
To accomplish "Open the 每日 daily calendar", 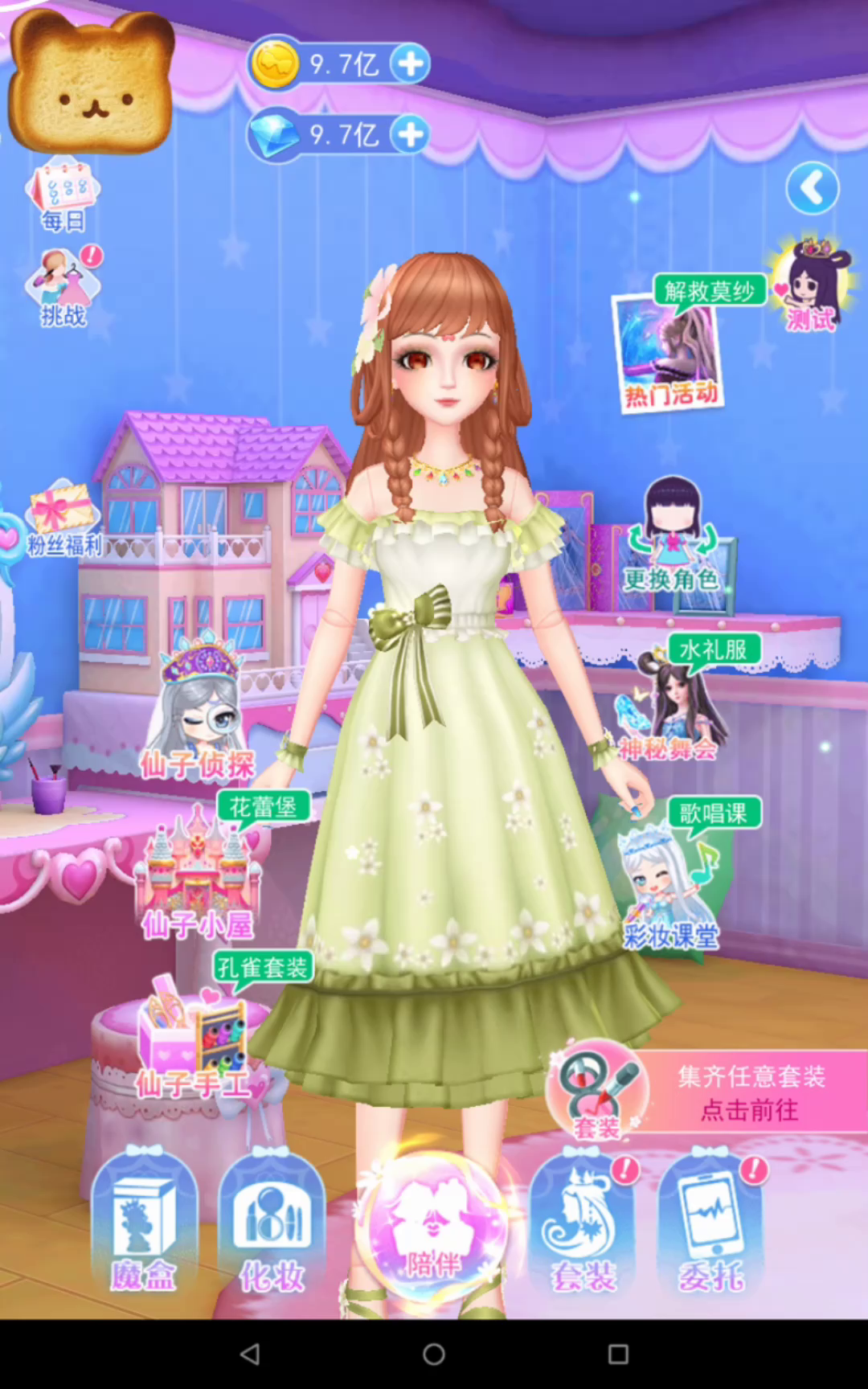I will [x=63, y=195].
